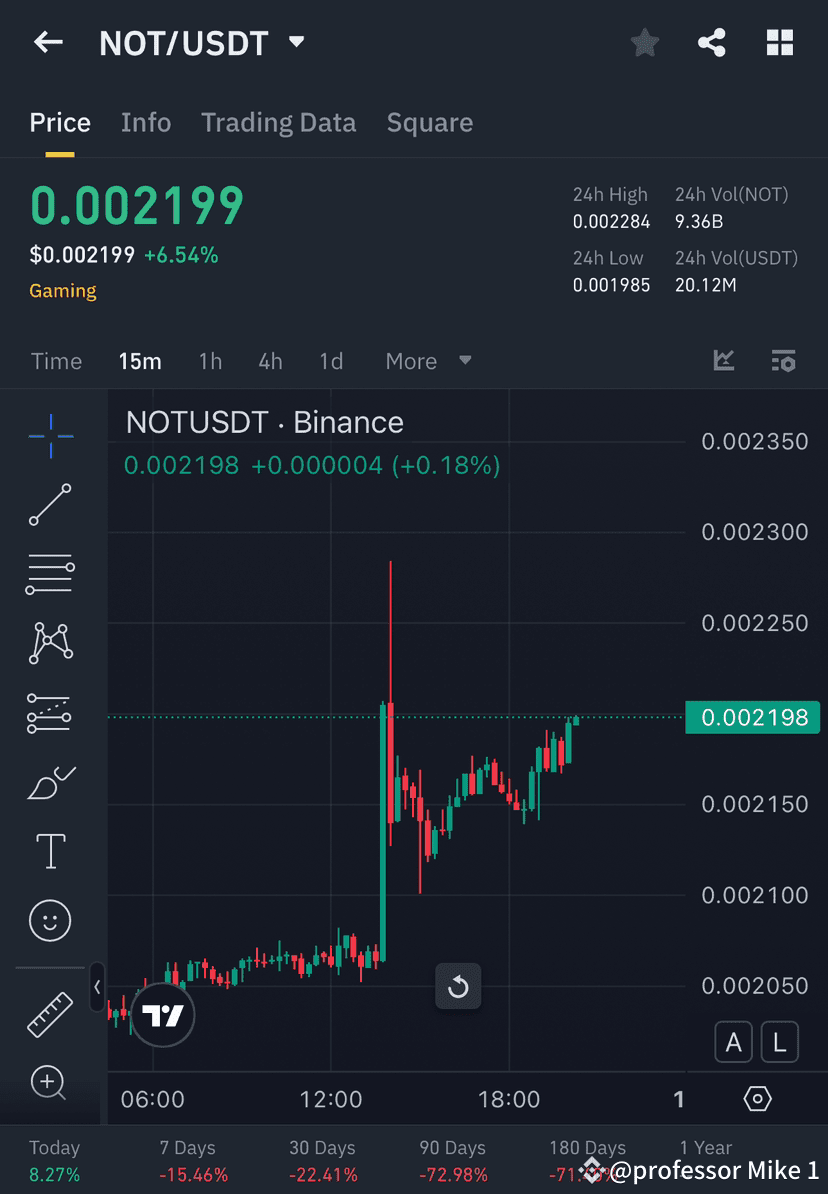Toggle the A display mode button
This screenshot has height=1194, width=828.
point(734,1042)
